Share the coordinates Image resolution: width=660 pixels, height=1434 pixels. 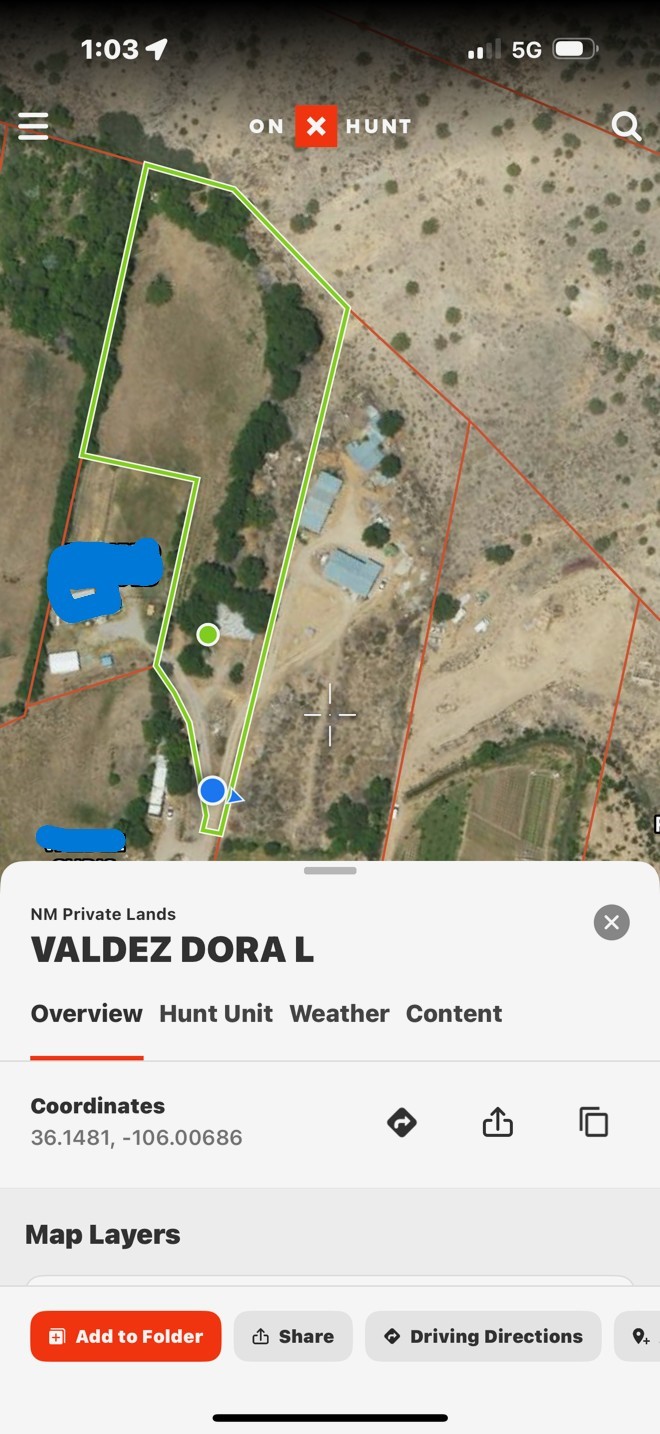[x=497, y=1122]
